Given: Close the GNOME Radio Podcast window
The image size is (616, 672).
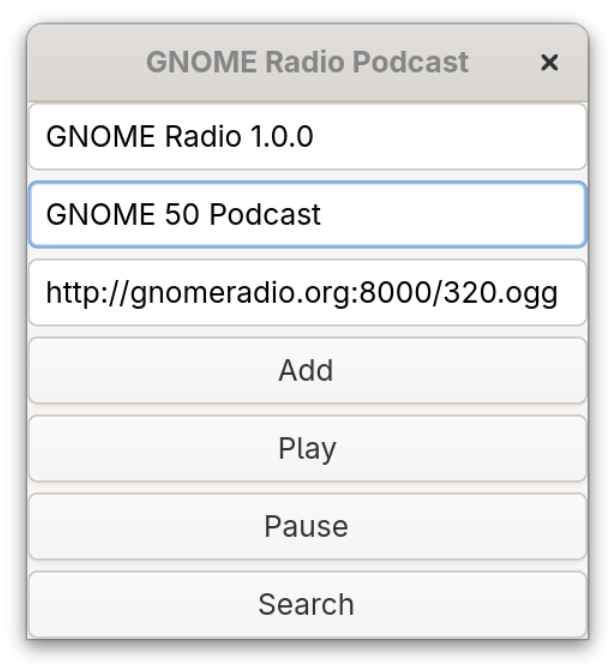Looking at the screenshot, I should pos(549,63).
